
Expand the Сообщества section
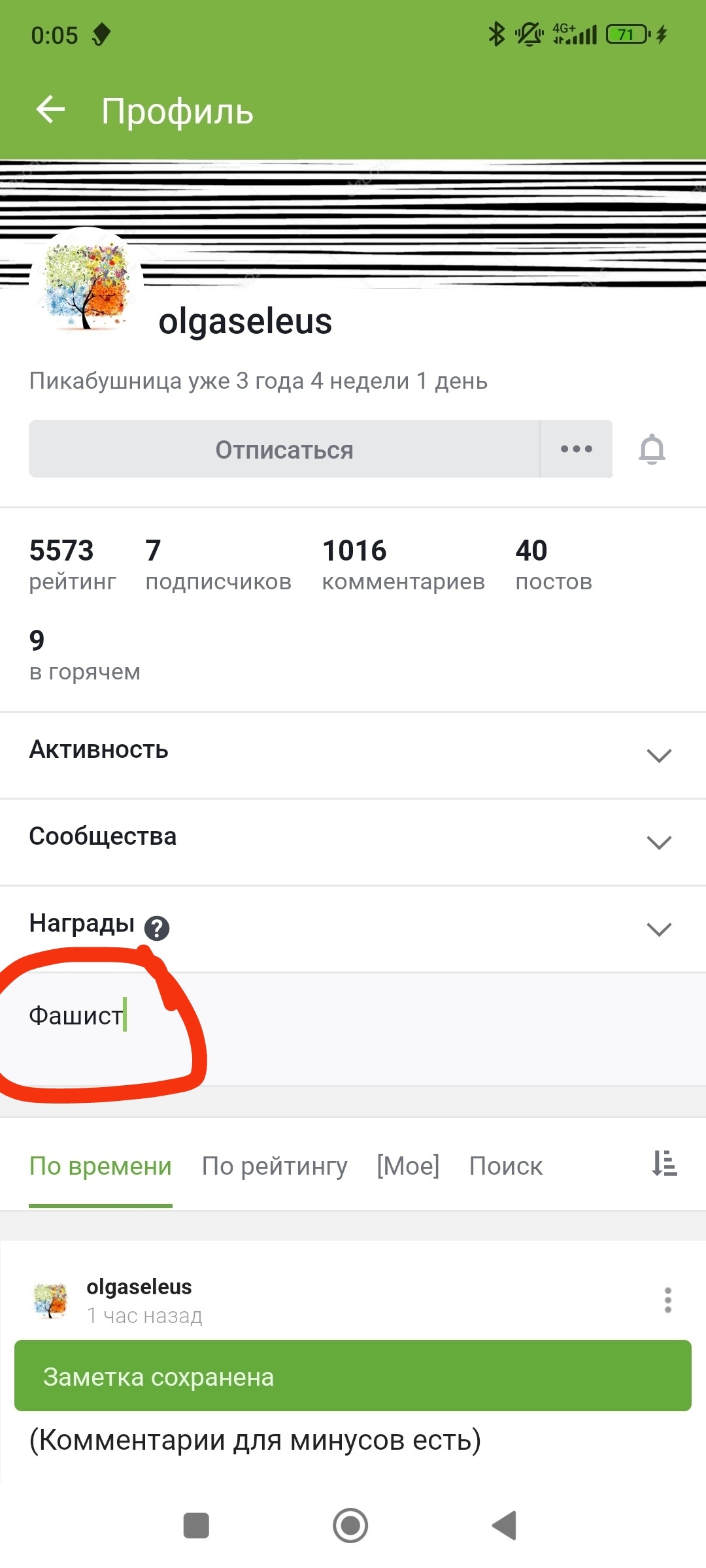tap(658, 842)
